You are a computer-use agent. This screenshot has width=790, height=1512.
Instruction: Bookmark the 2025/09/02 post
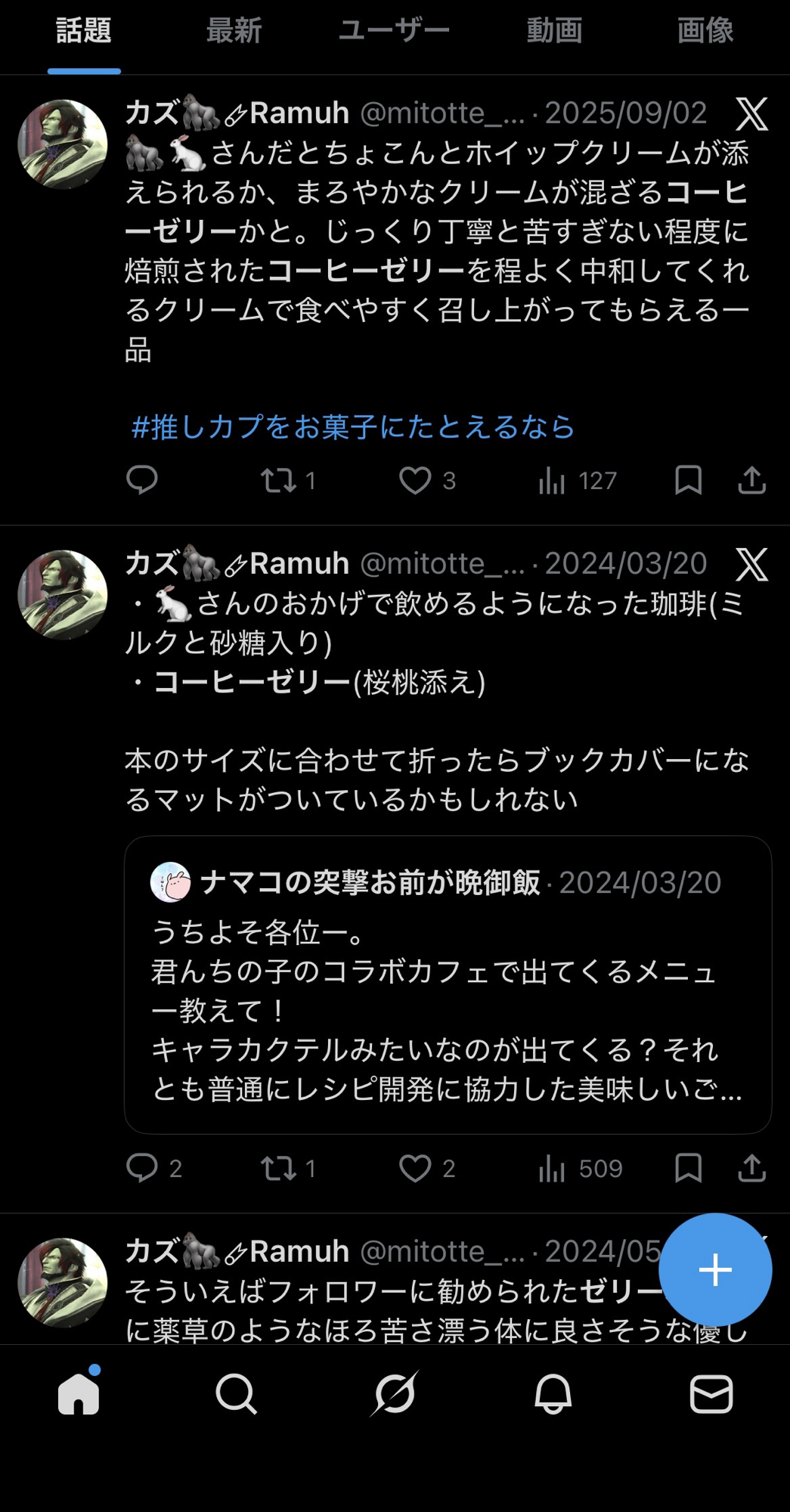click(x=688, y=480)
